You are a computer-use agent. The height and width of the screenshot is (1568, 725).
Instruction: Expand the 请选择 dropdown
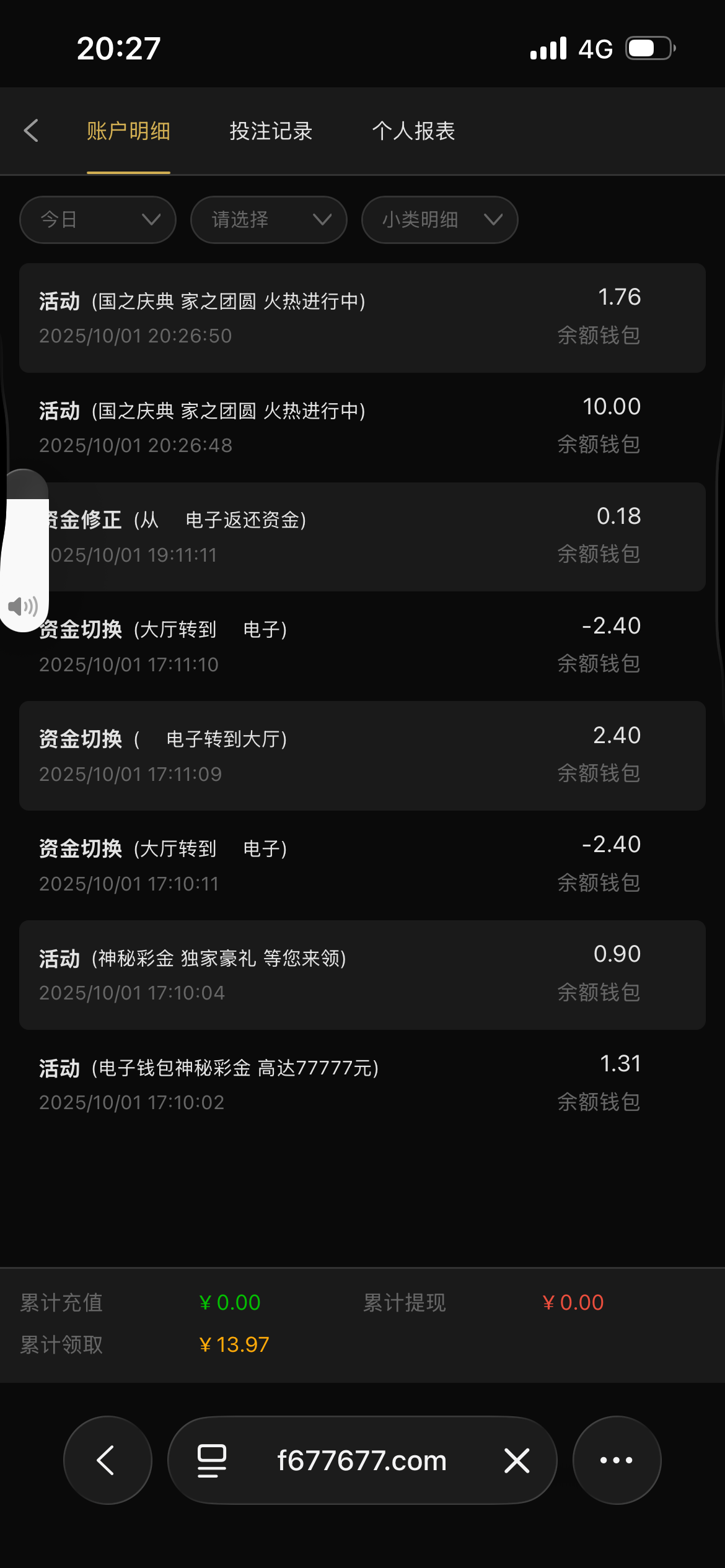coord(269,220)
